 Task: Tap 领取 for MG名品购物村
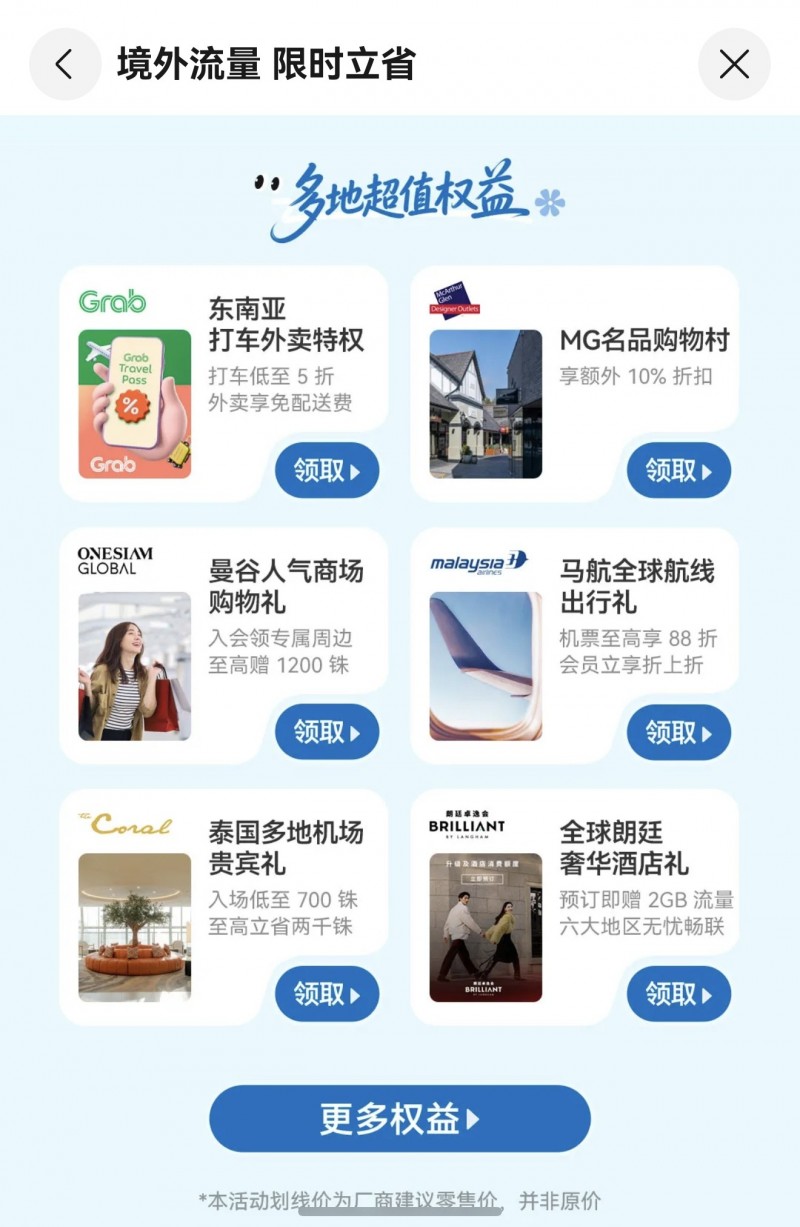click(679, 470)
